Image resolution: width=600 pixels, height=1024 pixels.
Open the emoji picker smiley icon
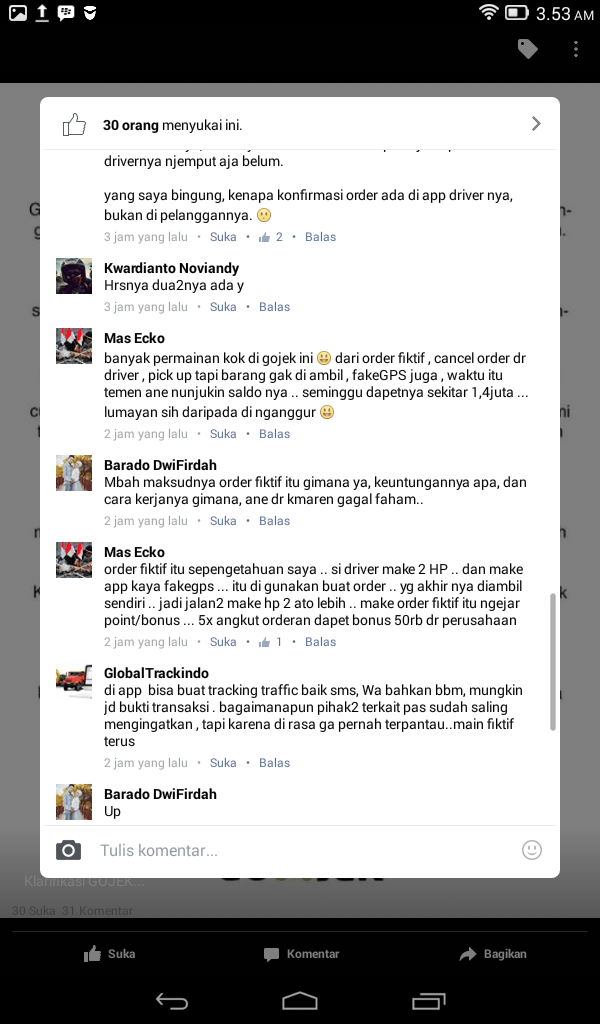click(x=532, y=850)
